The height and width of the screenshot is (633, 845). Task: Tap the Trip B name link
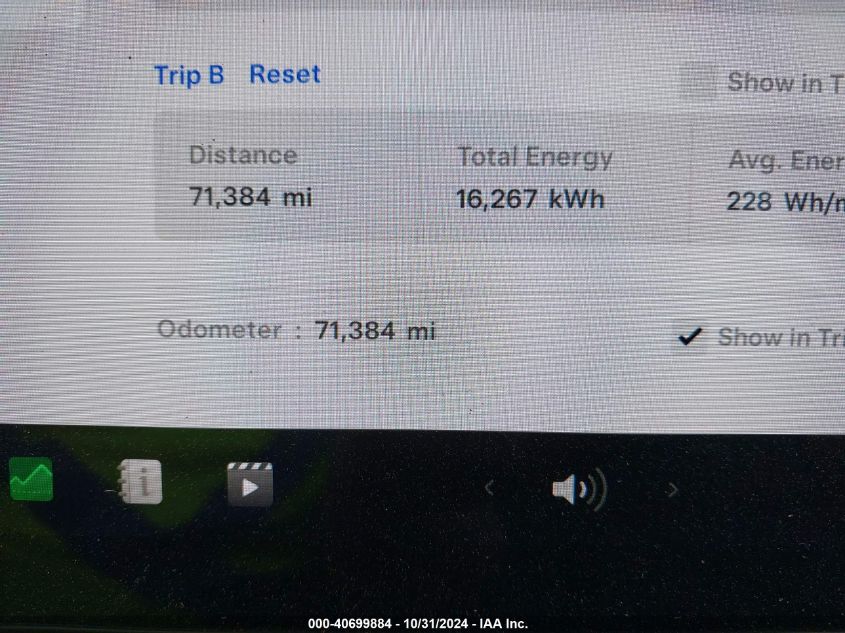[x=189, y=75]
